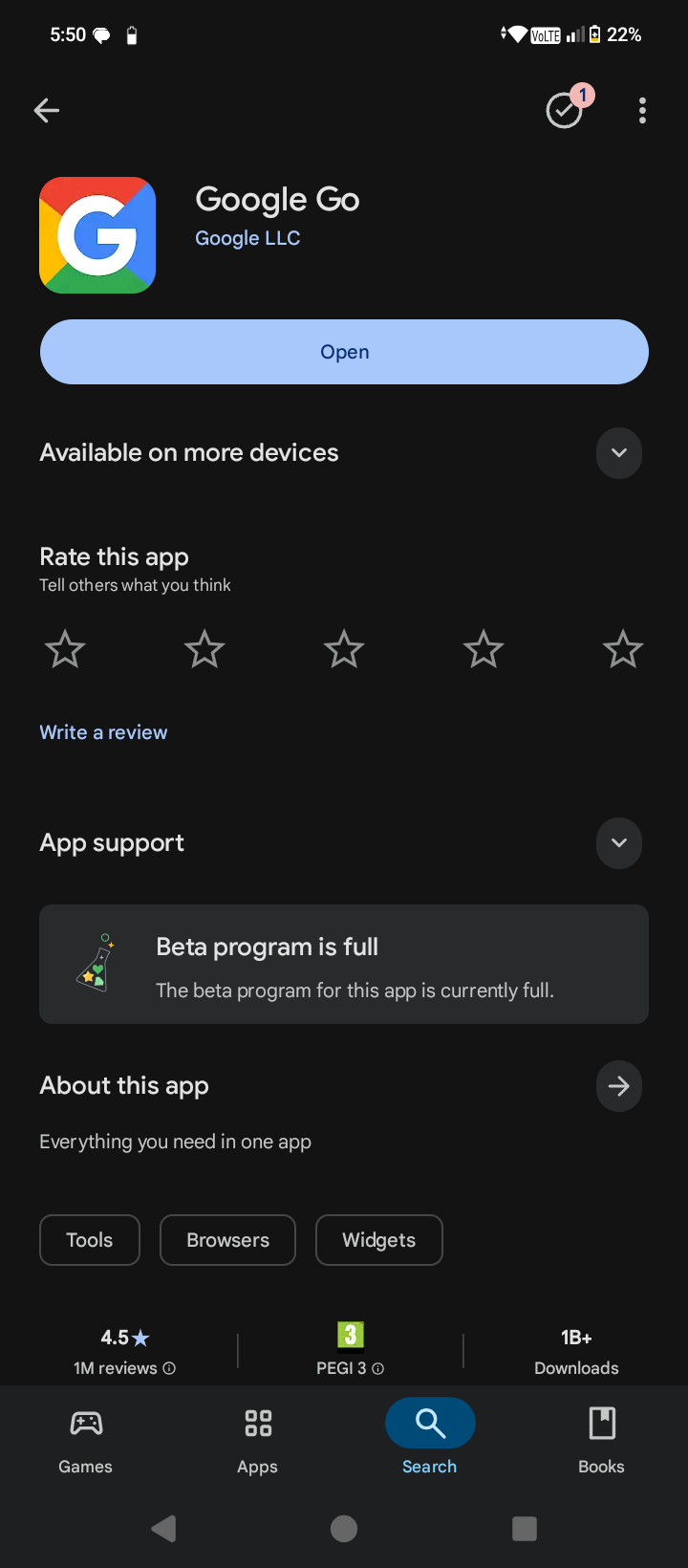Tap the system home button
Image resolution: width=688 pixels, height=1568 pixels.
coord(344,1529)
